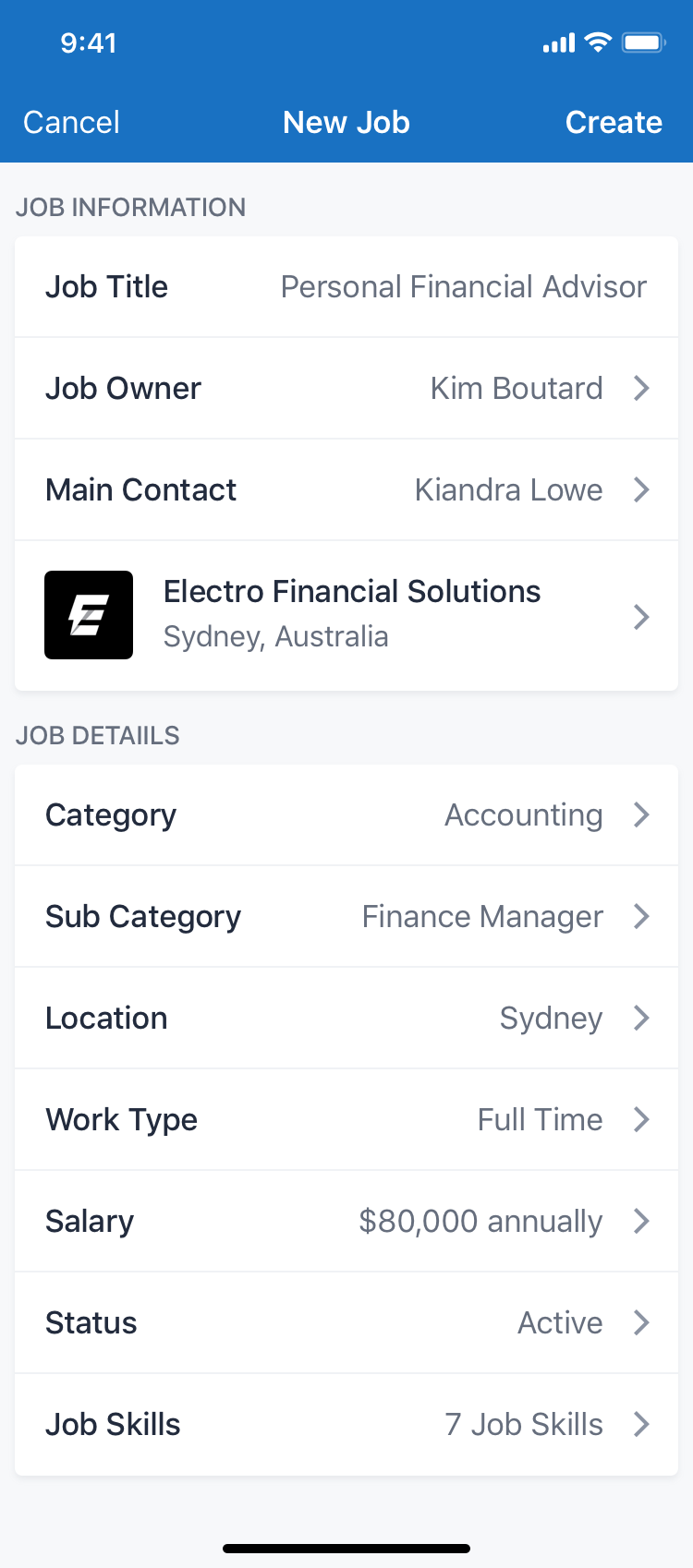Change the job Status from Active
Screen dimensions: 693x1568
coord(346,1323)
